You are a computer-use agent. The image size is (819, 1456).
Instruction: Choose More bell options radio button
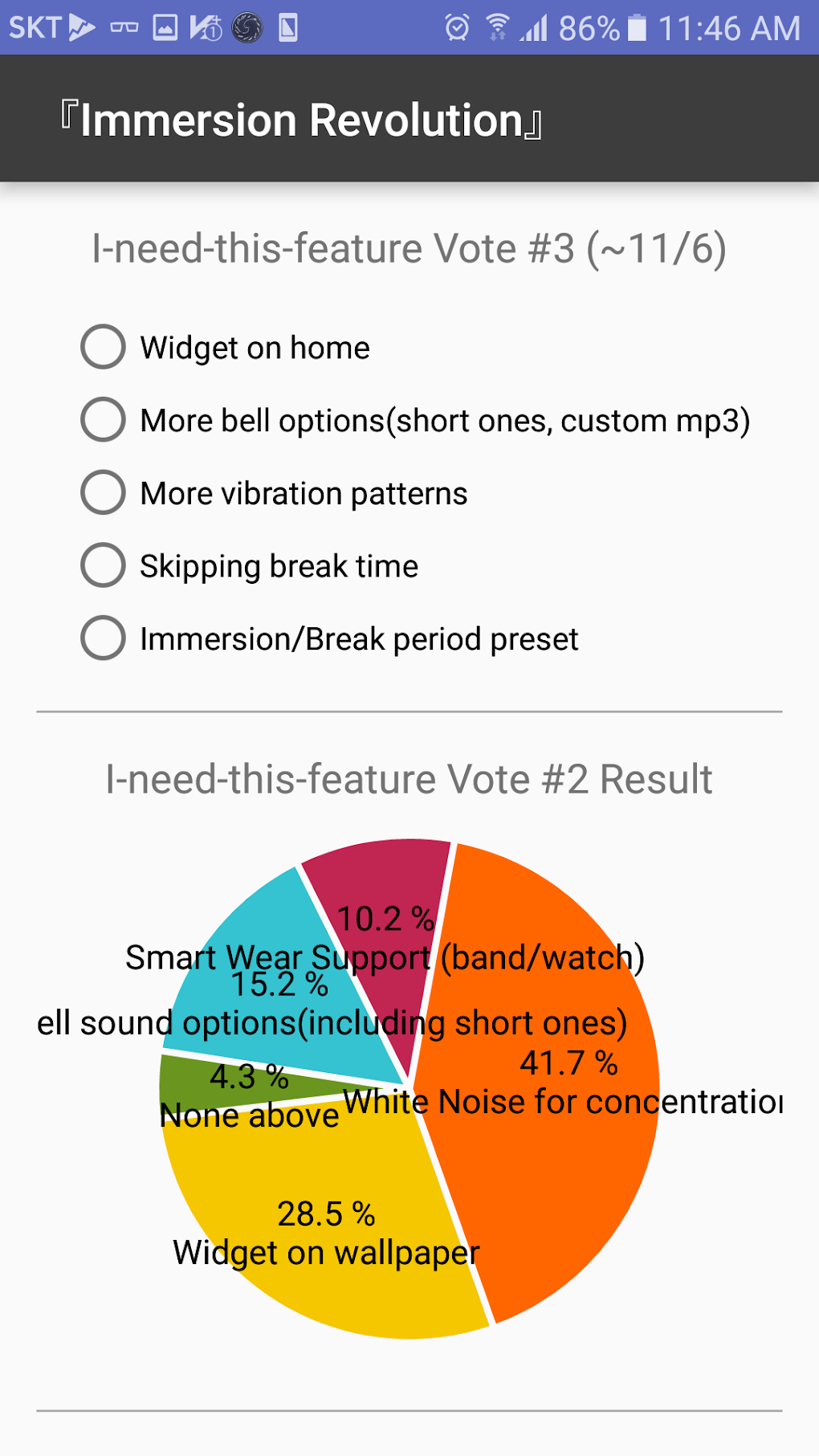click(104, 420)
